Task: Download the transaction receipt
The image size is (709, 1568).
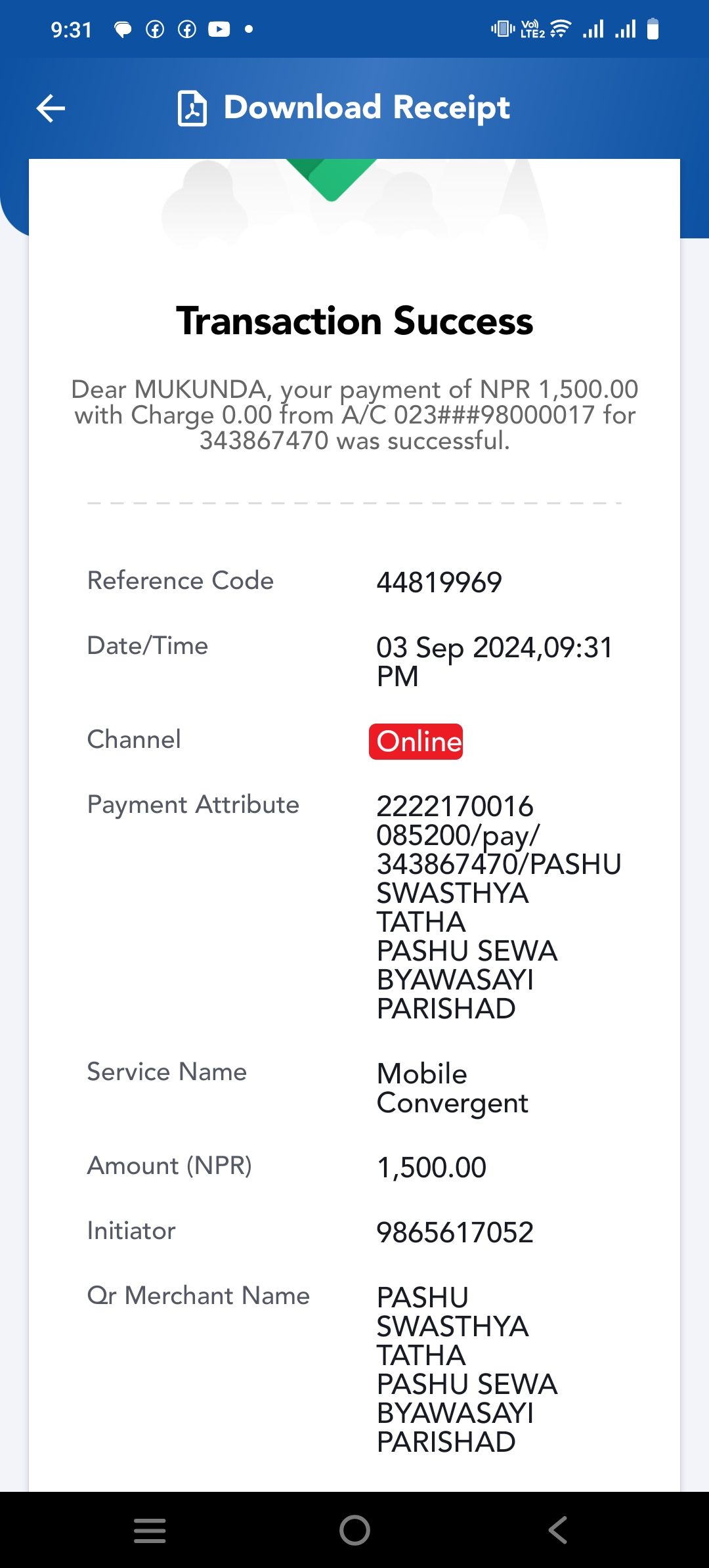Action: 343,108
